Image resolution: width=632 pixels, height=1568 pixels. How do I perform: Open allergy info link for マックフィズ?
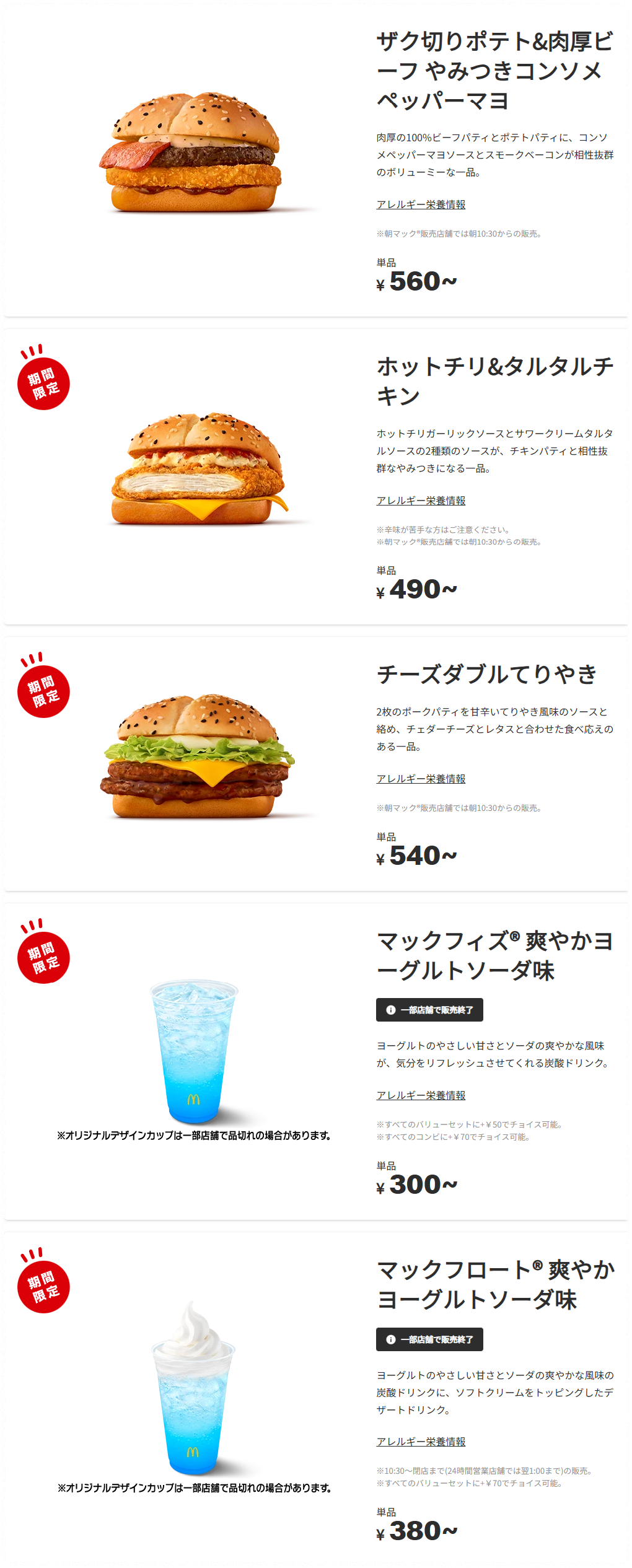[x=421, y=1095]
